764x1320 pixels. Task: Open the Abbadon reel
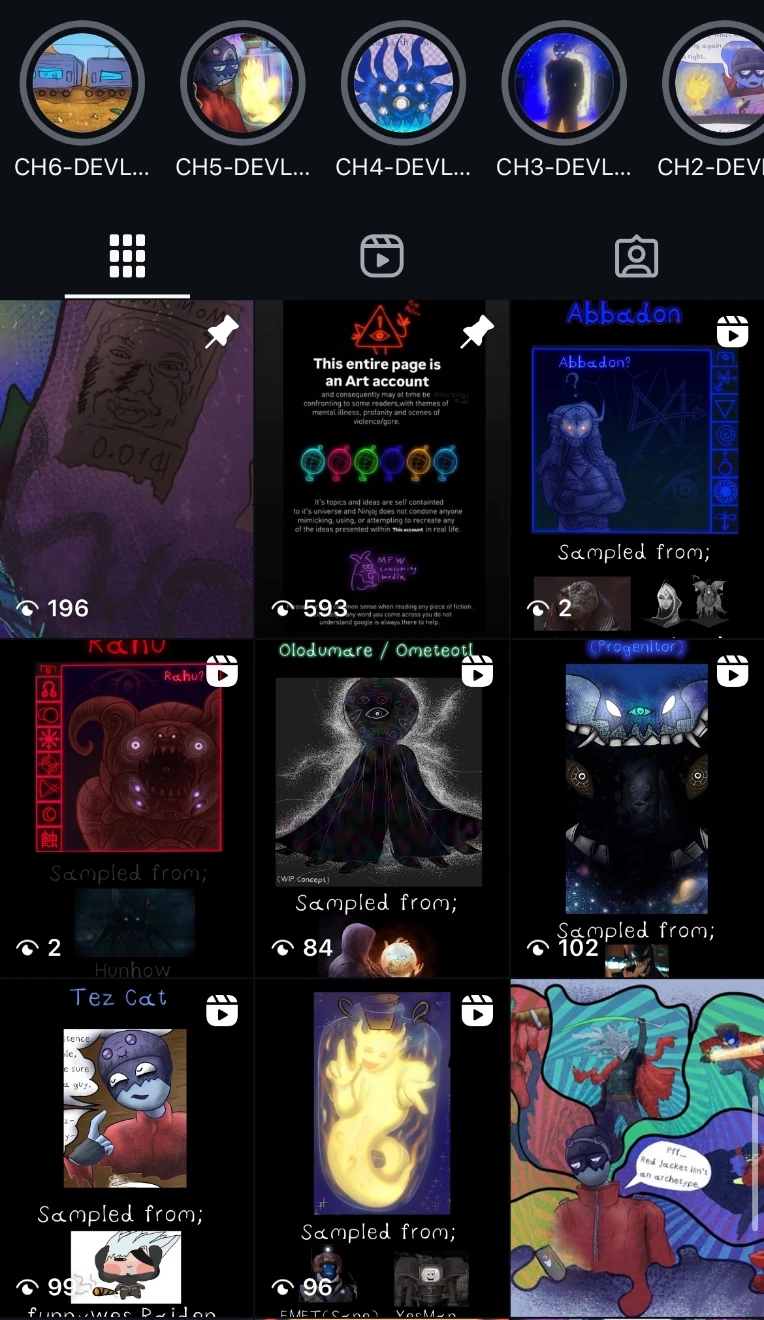point(637,468)
